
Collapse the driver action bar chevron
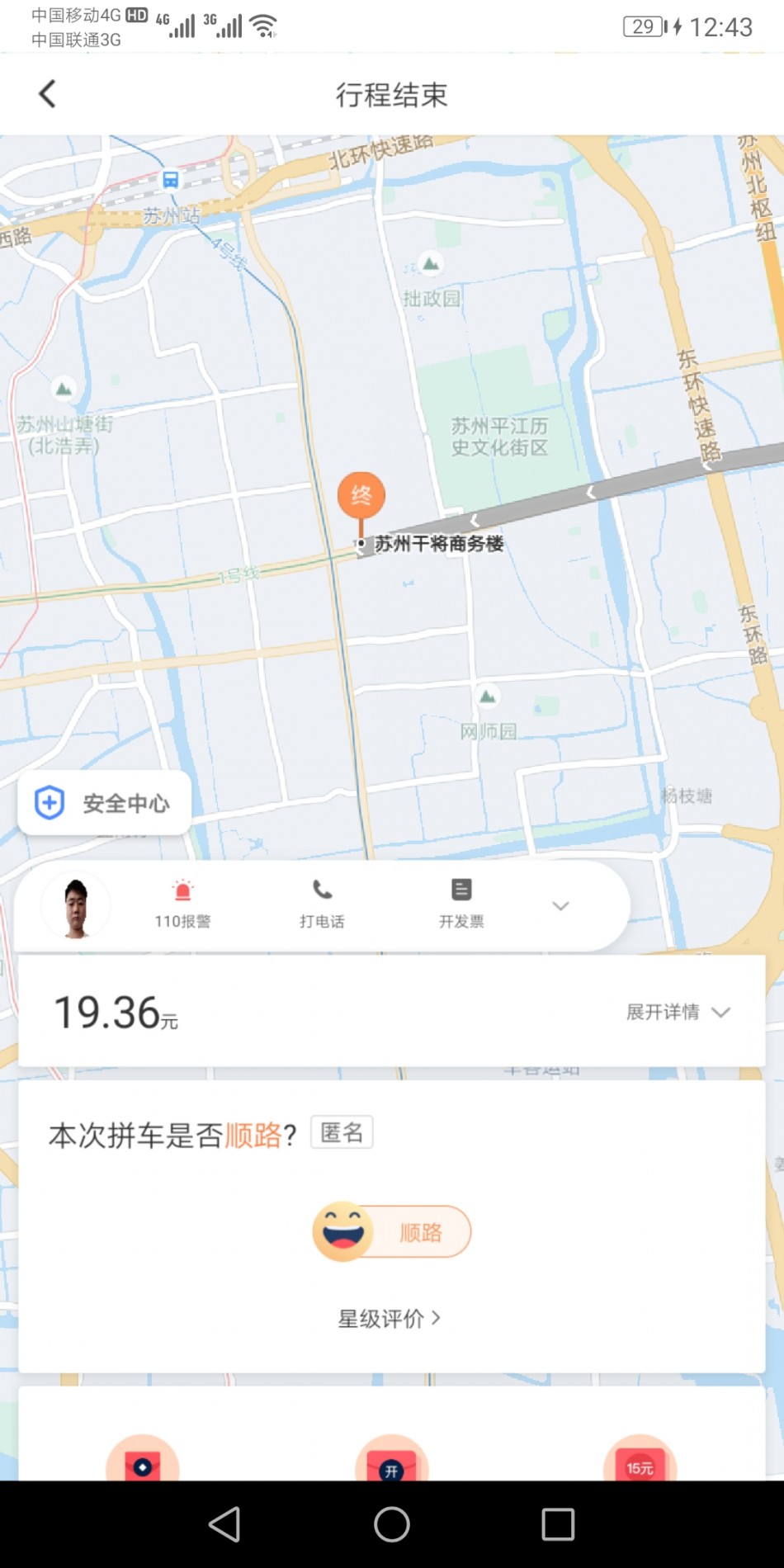click(560, 906)
